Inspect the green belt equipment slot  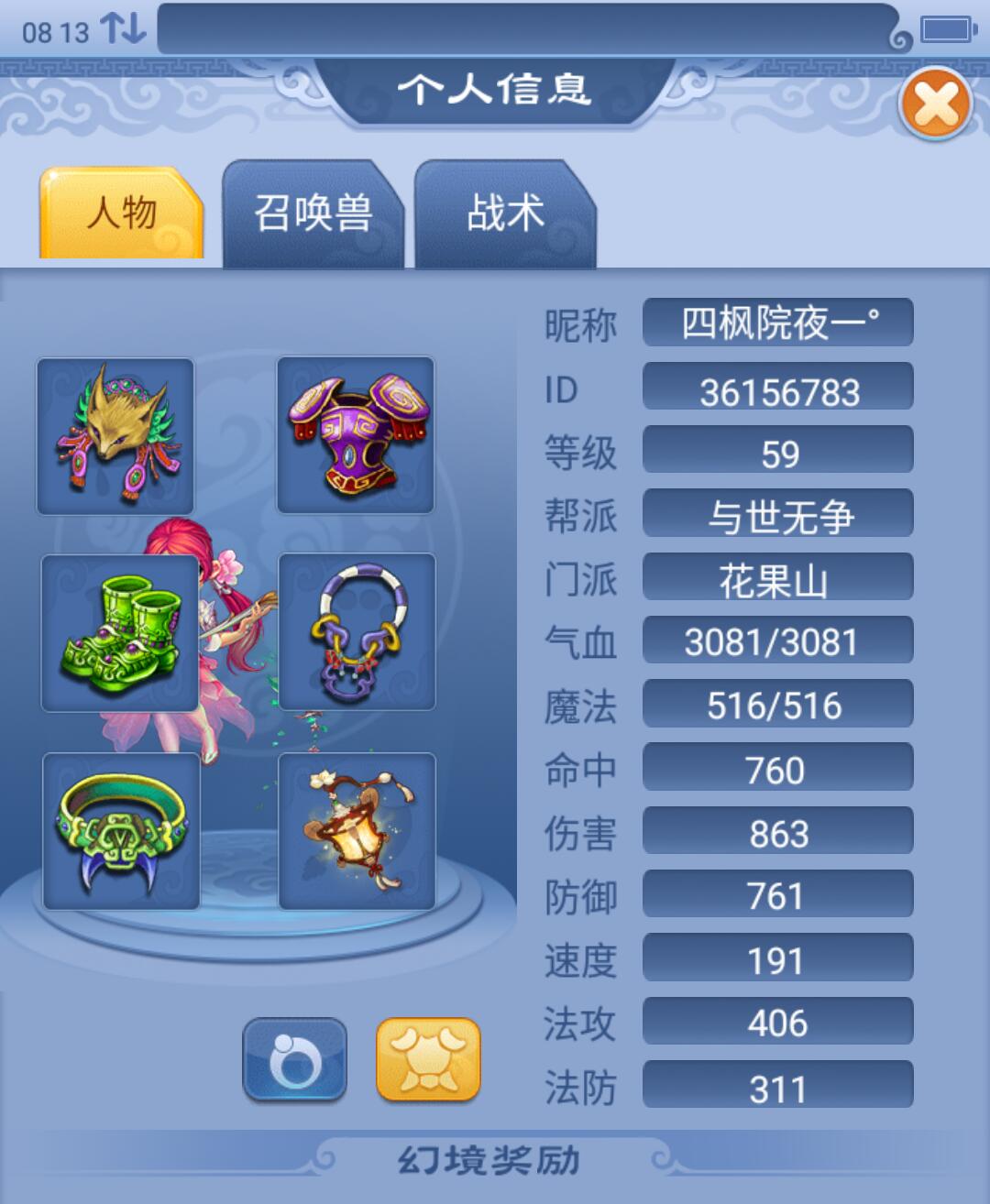click(121, 831)
